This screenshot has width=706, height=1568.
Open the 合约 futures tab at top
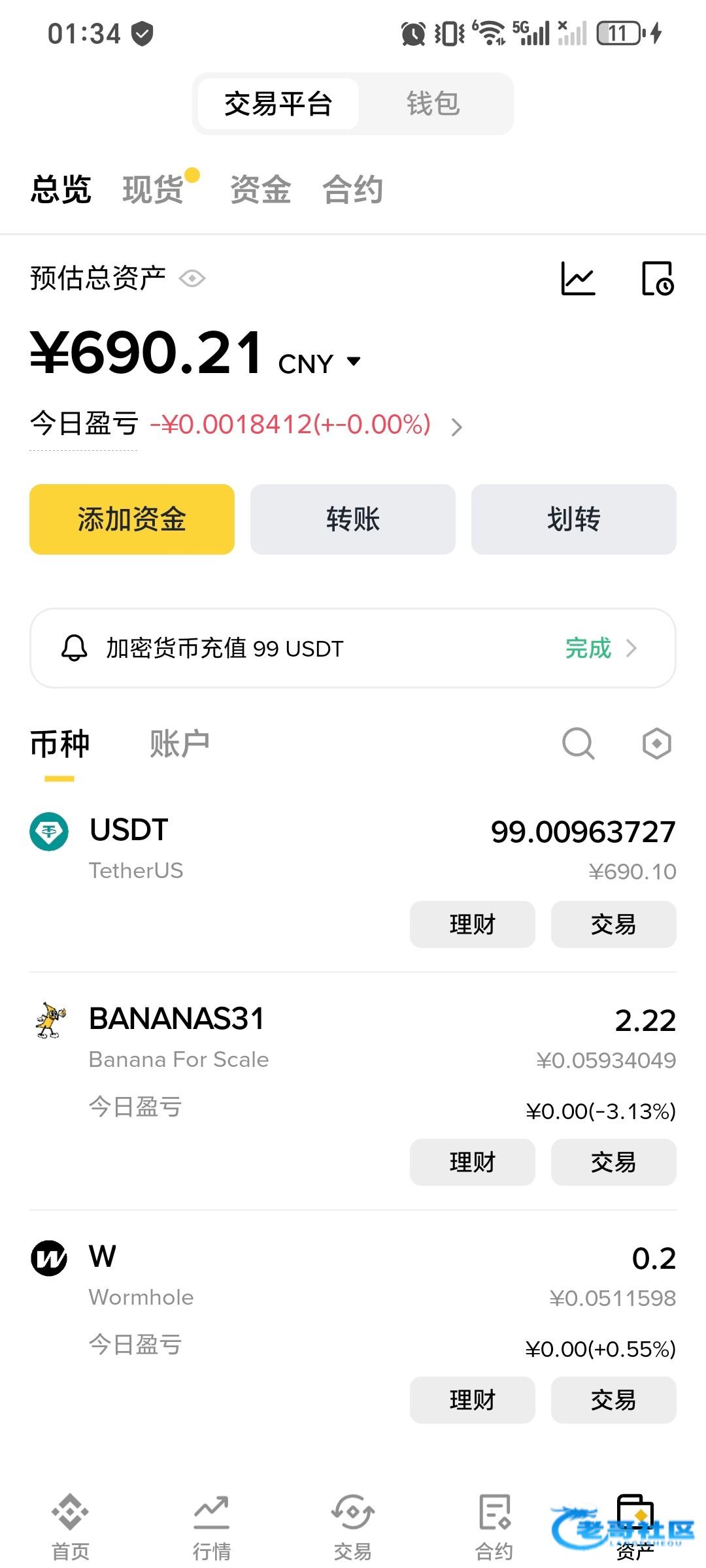pyautogui.click(x=352, y=190)
